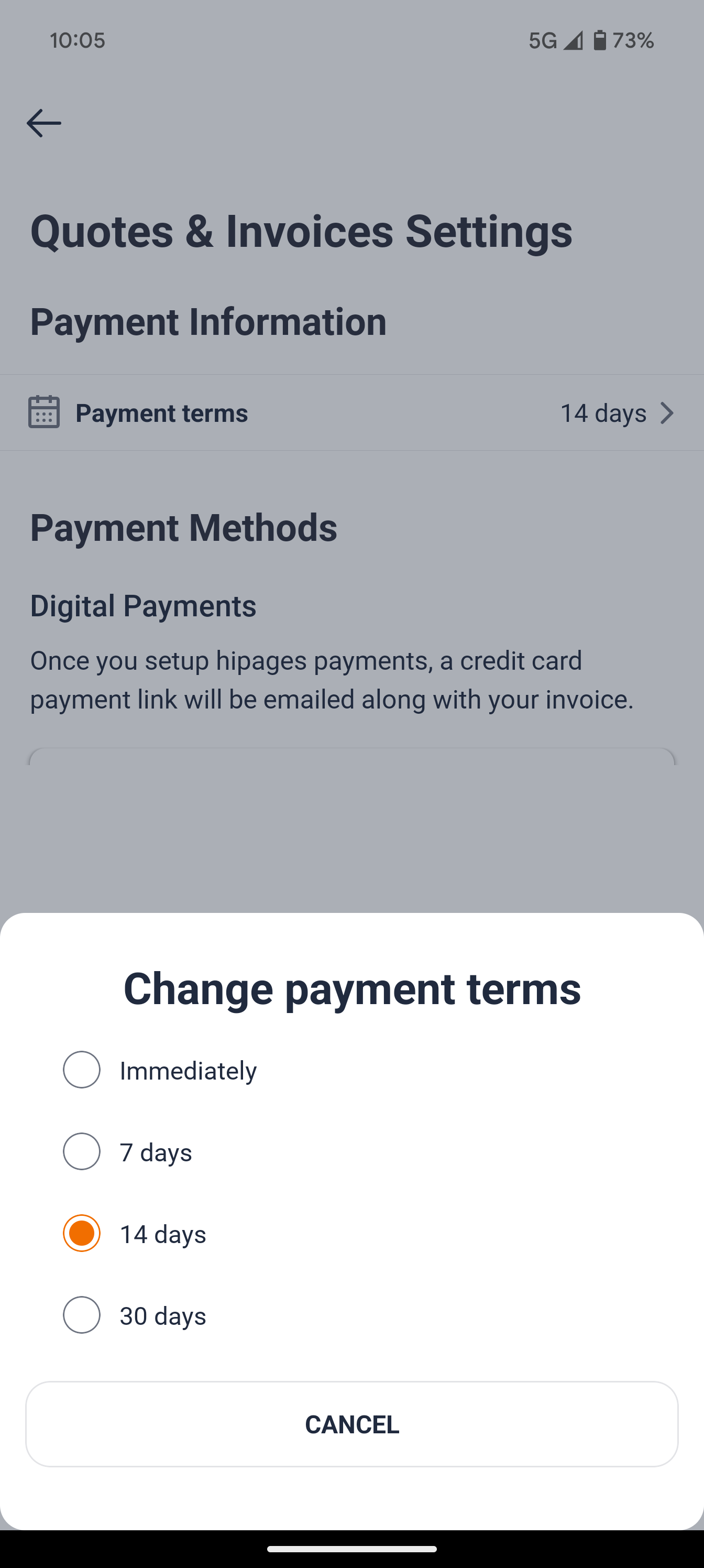The height and width of the screenshot is (1568, 704).
Task: Cancel changing payment terms
Action: pyautogui.click(x=351, y=1424)
